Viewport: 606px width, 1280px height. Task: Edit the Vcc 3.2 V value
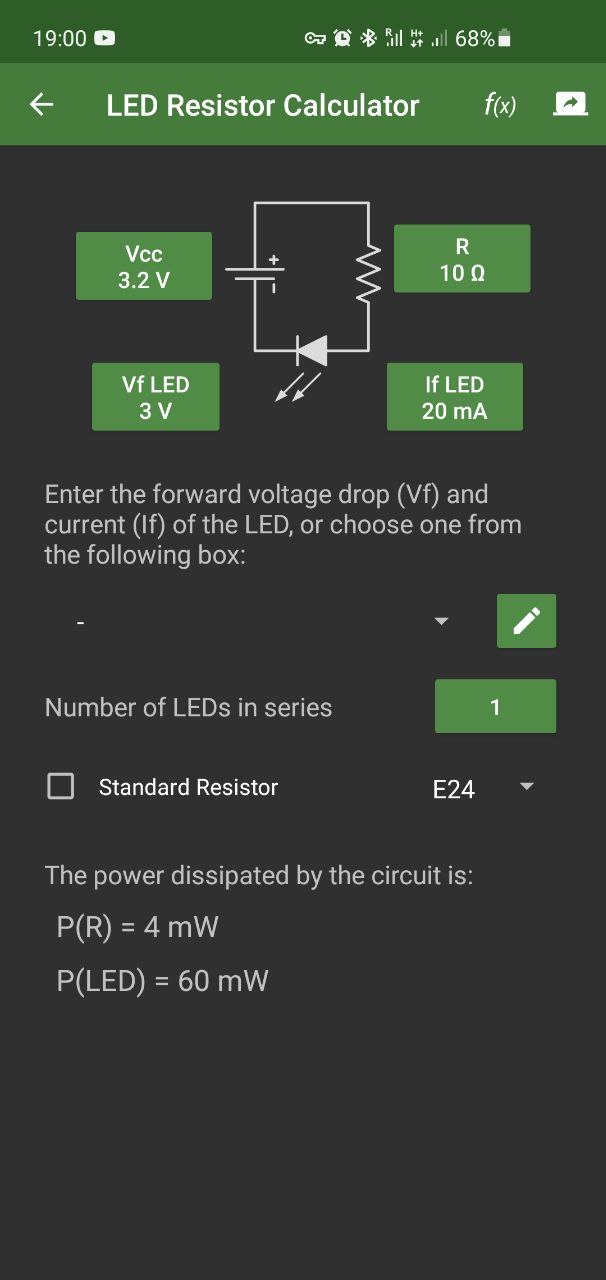(144, 266)
